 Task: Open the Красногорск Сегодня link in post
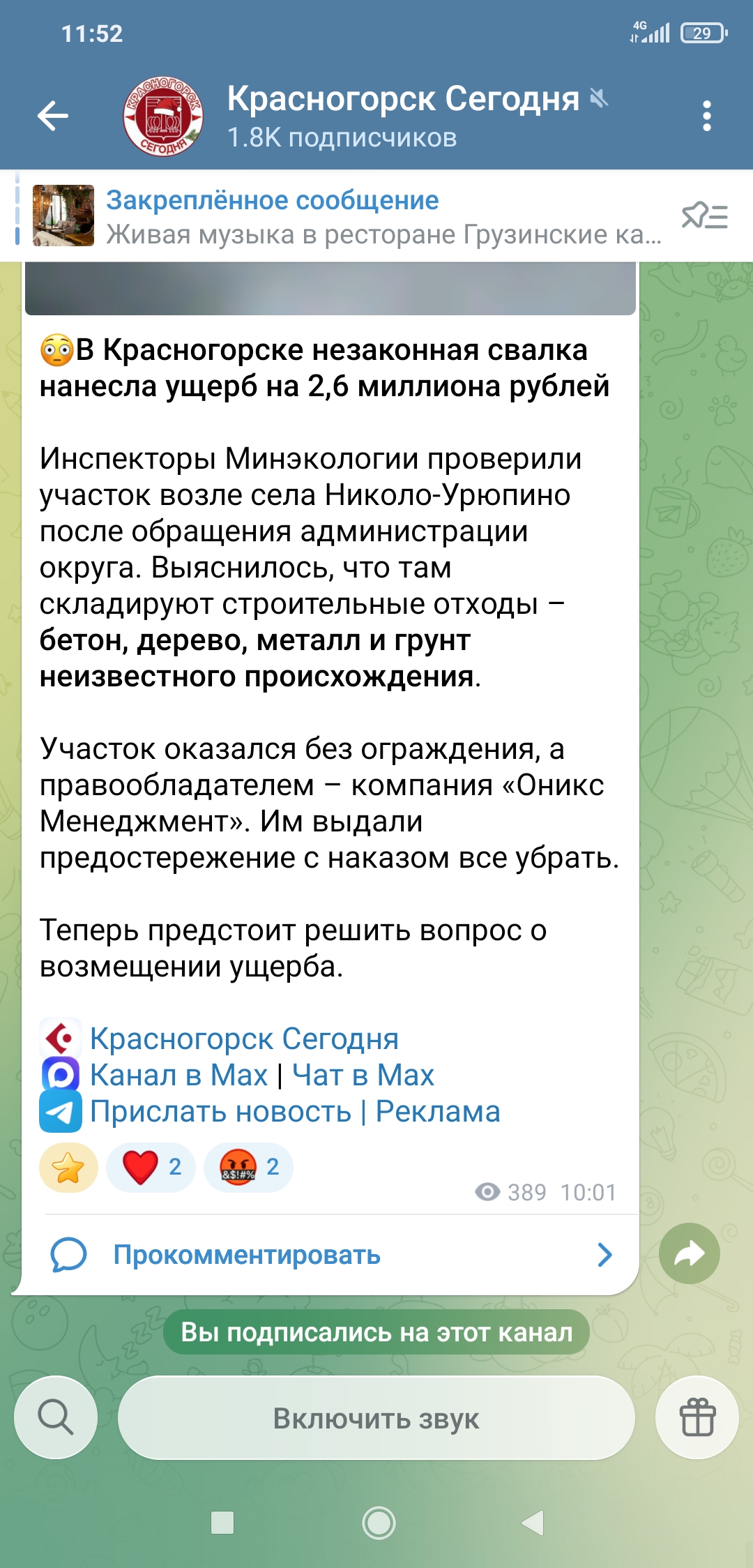coord(244,1039)
